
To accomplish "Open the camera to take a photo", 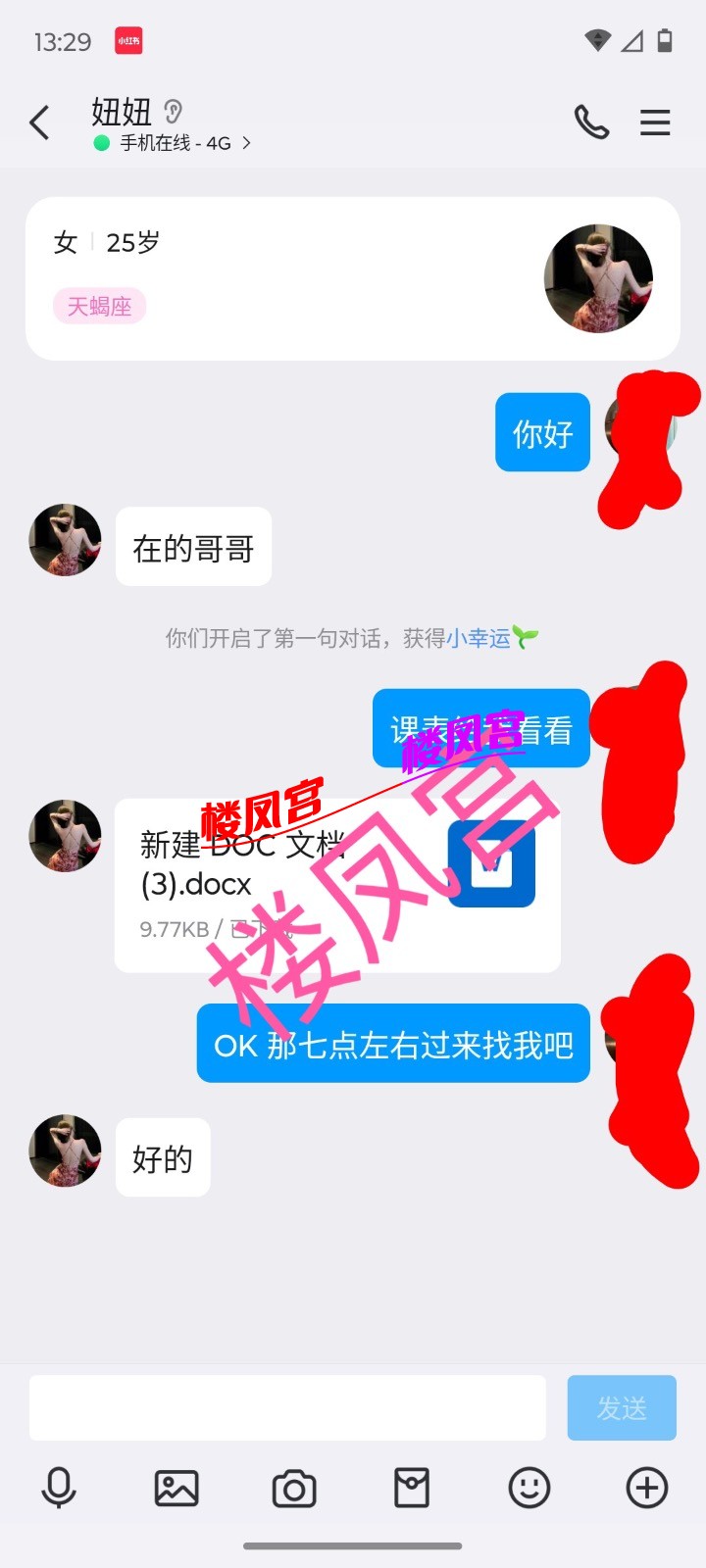I will (x=294, y=1488).
